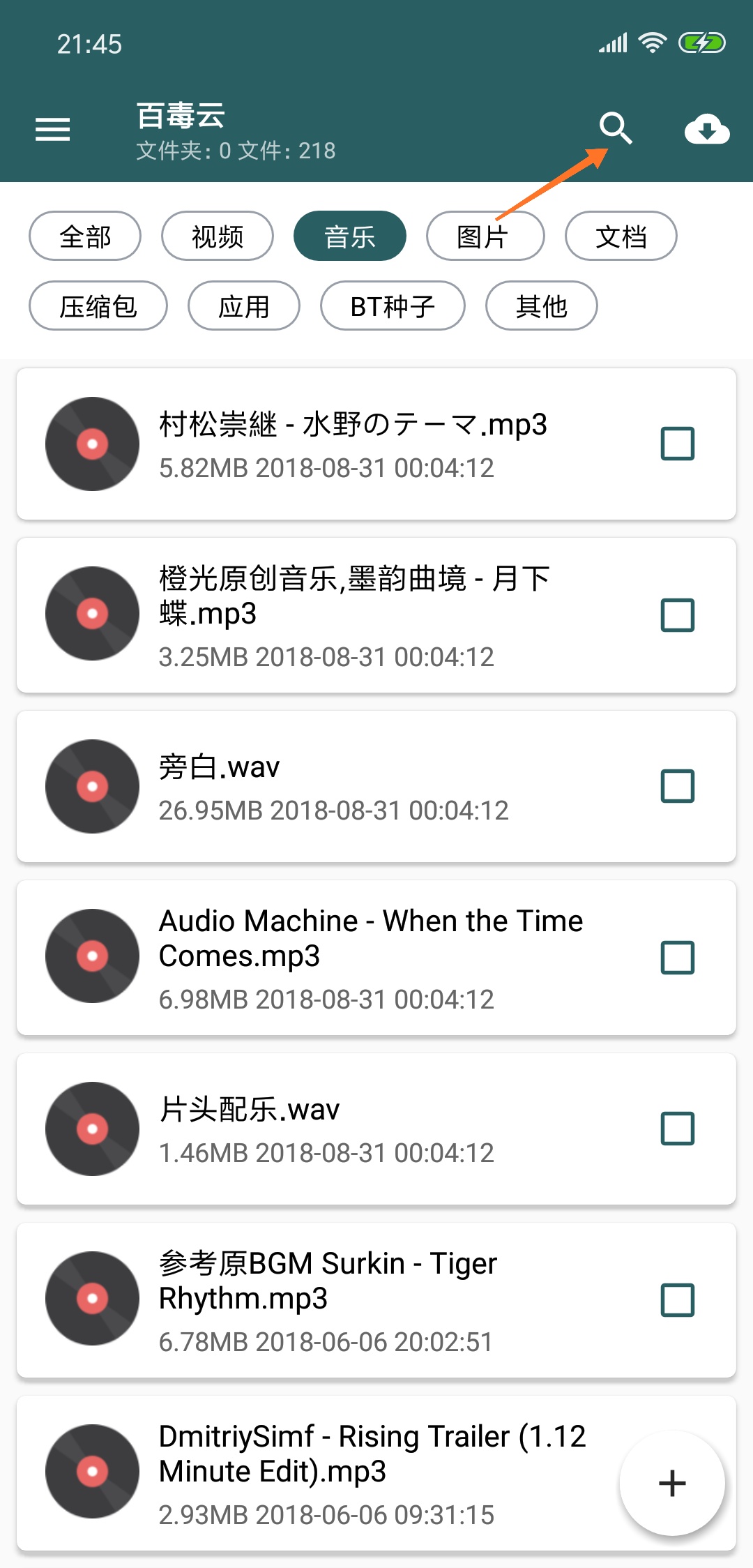The height and width of the screenshot is (1568, 753).
Task: Tap the plus floating action button
Action: tap(672, 1483)
